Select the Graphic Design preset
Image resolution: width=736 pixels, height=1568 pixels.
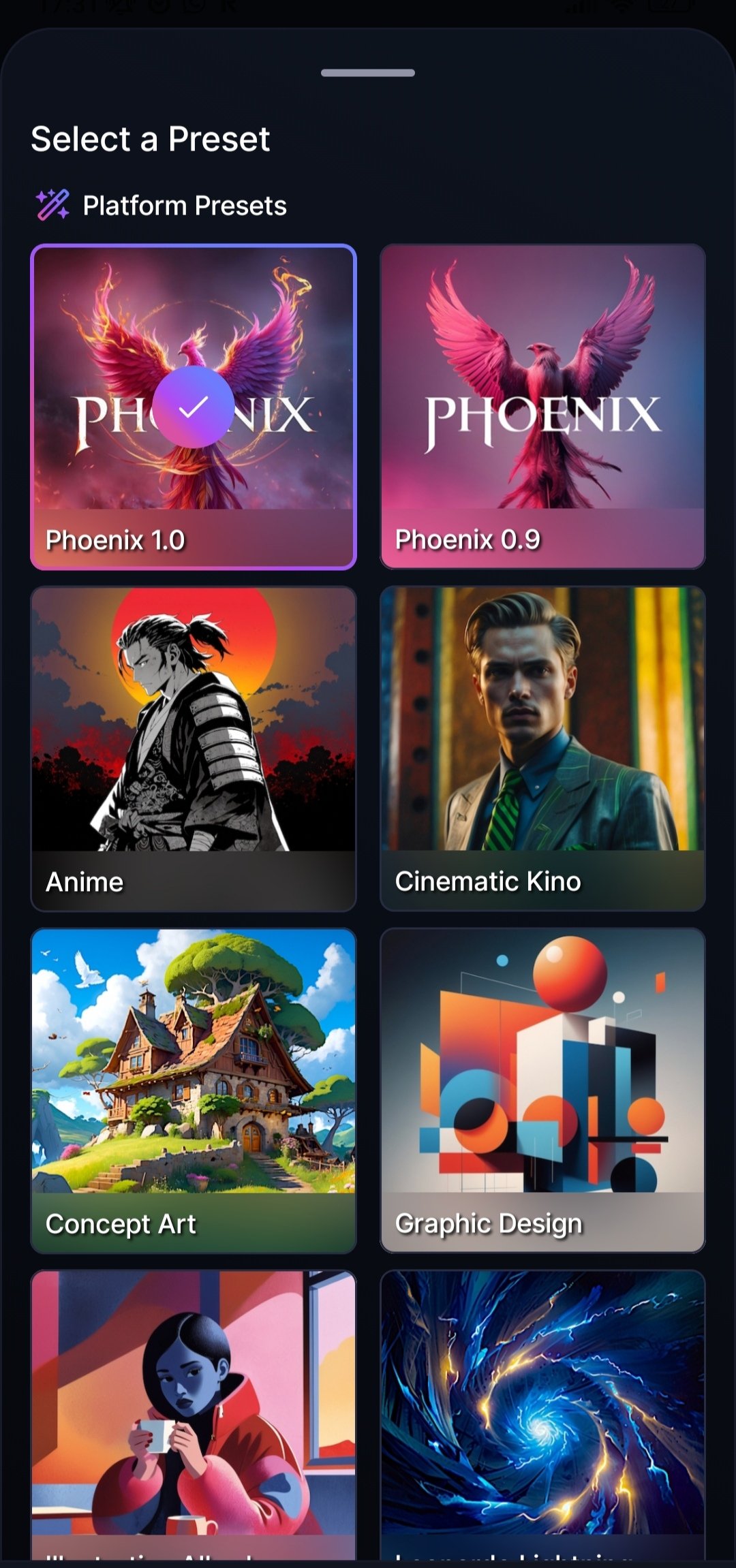tap(542, 1091)
